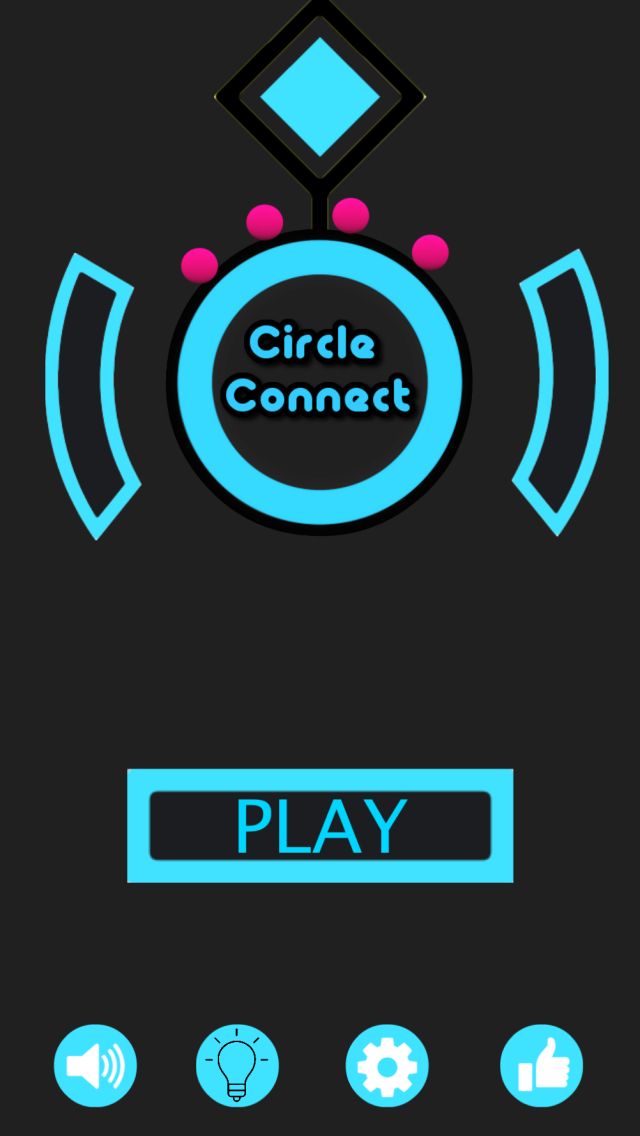Toggle the sound speaker icon
The image size is (640, 1136).
coord(95,1066)
